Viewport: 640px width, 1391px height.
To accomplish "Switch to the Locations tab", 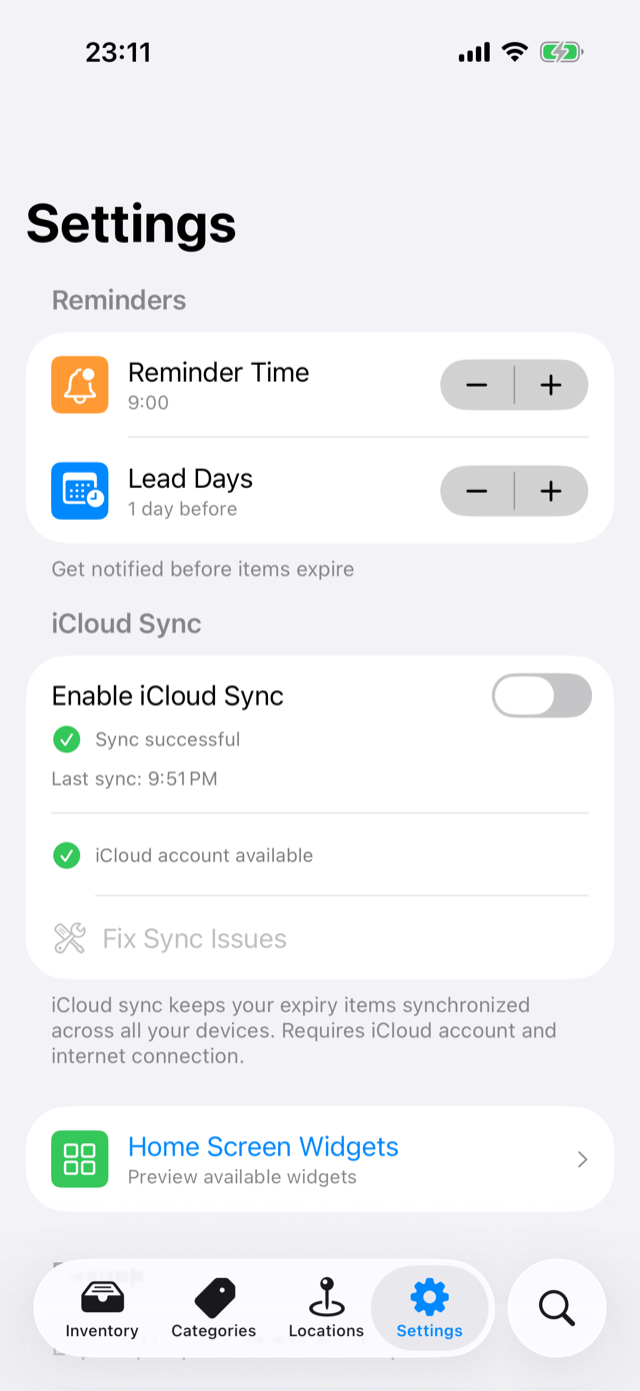I will coord(326,1308).
